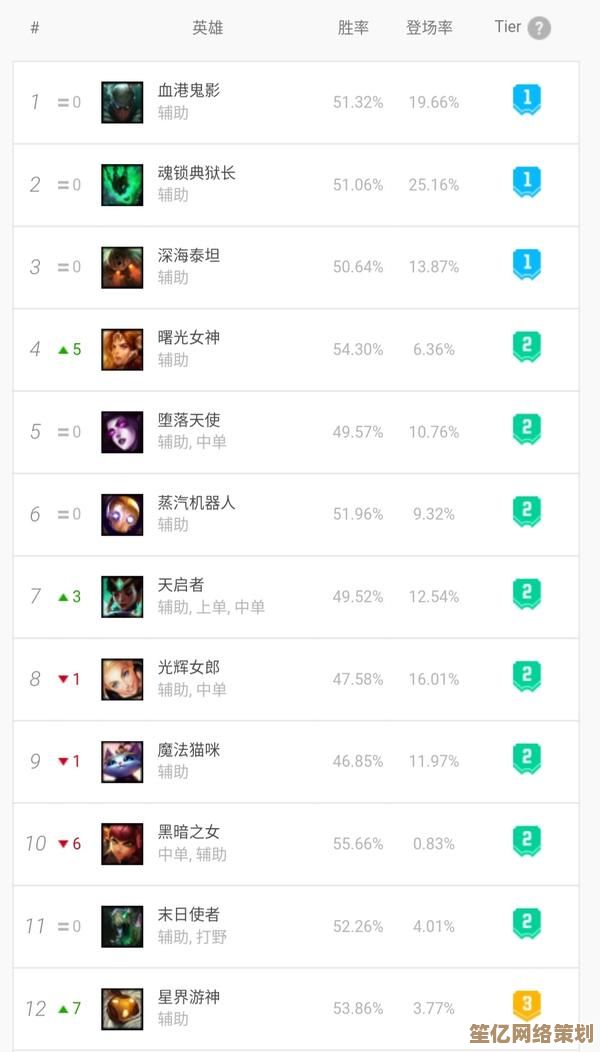The width and height of the screenshot is (600, 1052).
Task: Open the 曙光女神 entry
Action: (189, 338)
